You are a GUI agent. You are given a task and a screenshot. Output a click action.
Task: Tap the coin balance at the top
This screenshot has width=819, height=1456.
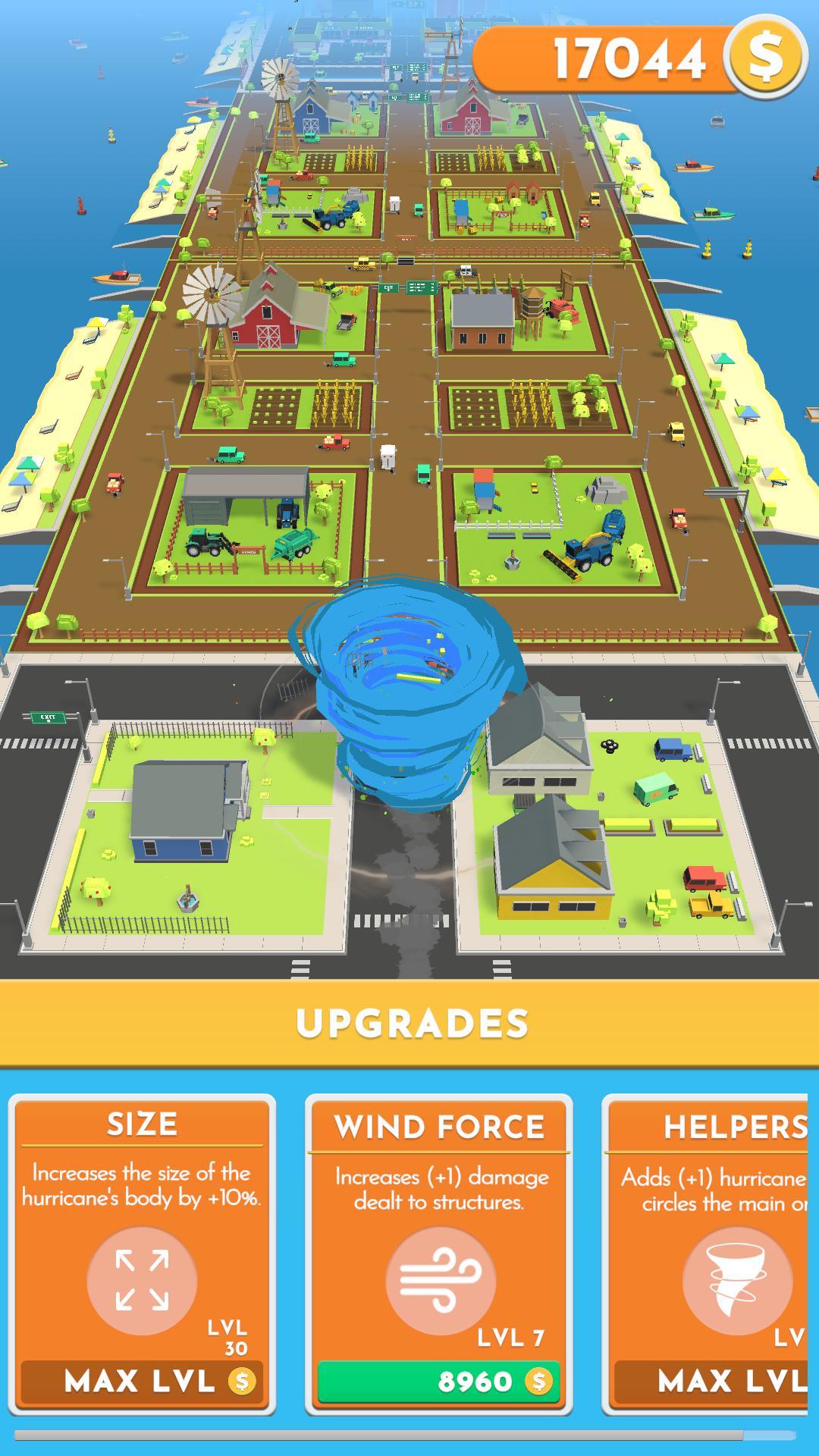[641, 59]
